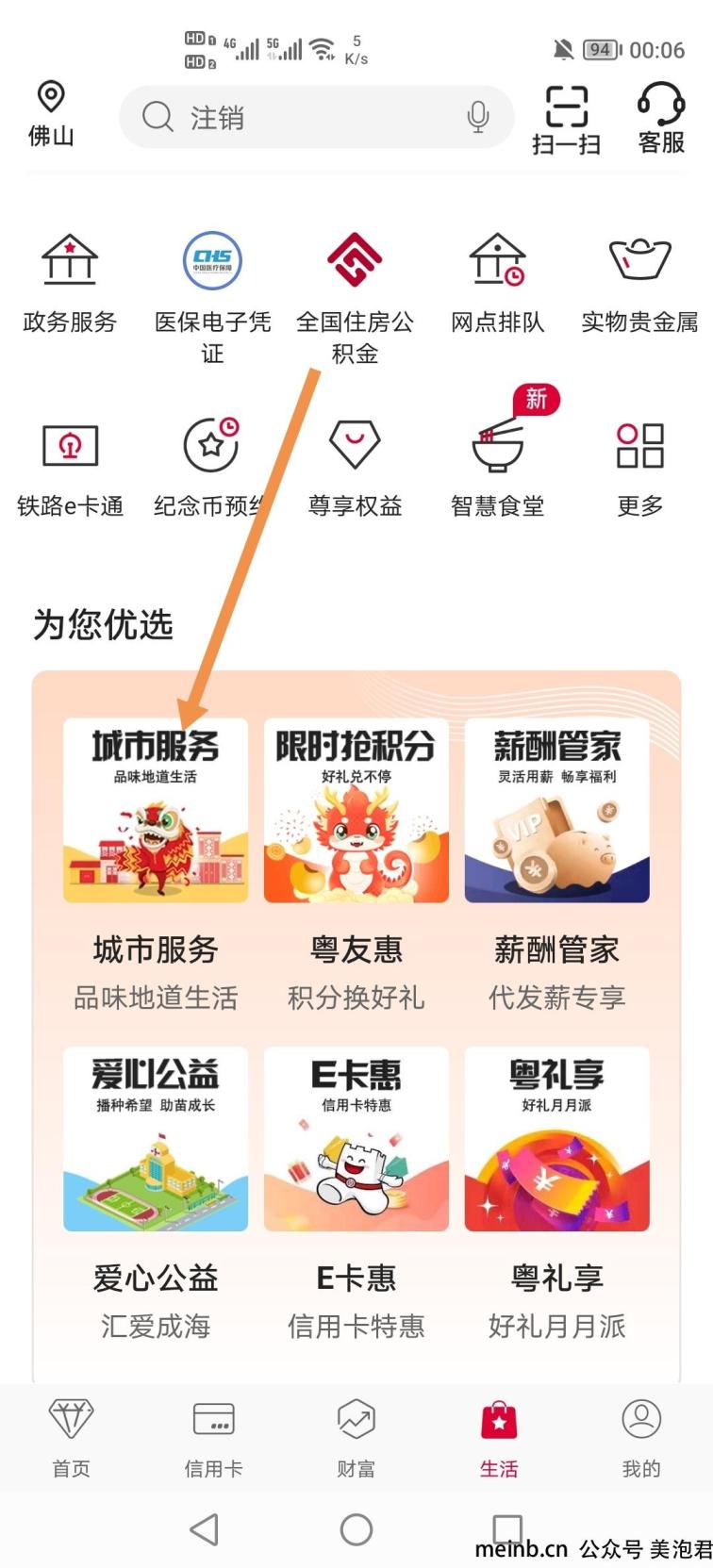Contact 客服 customer service
Viewport: 713px width, 1568px height.
coord(661,119)
